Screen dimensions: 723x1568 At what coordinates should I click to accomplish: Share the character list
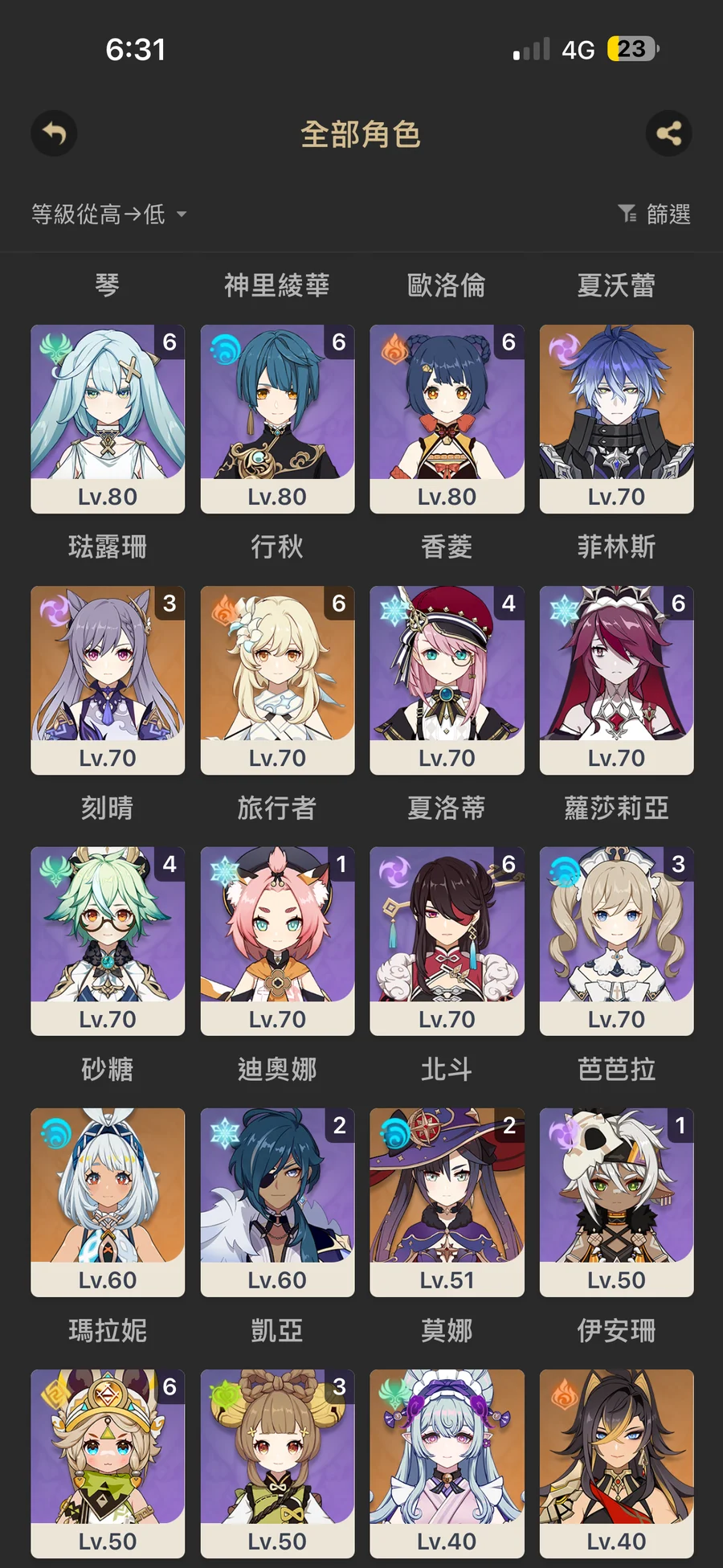point(668,133)
